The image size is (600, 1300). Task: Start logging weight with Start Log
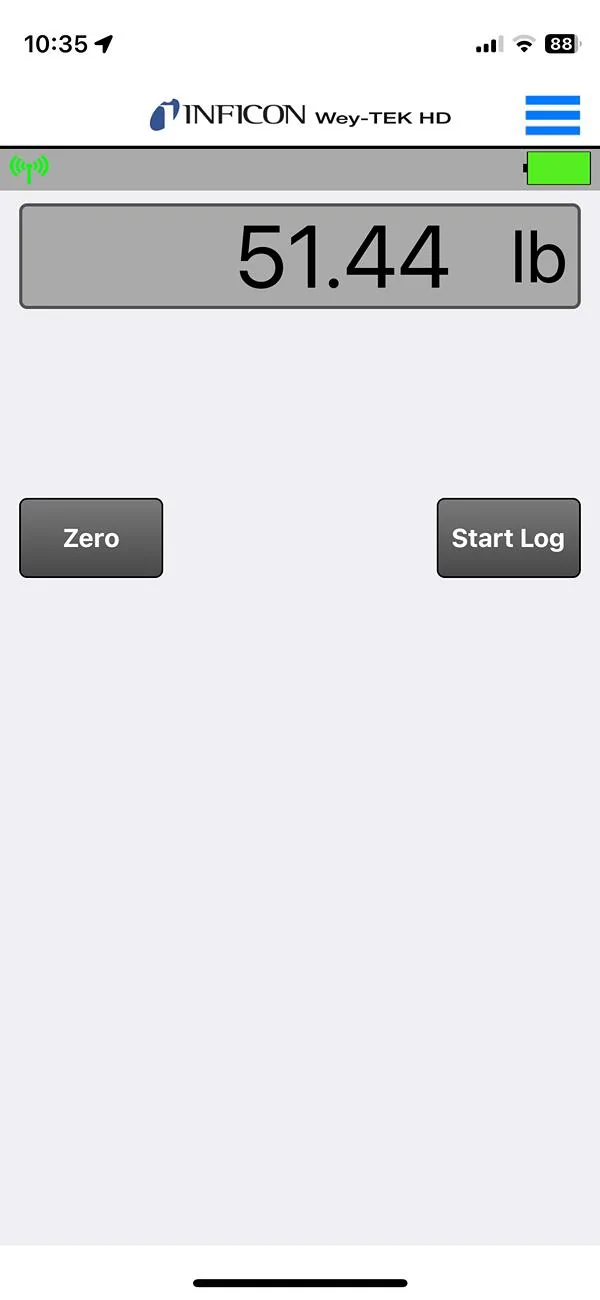click(508, 538)
